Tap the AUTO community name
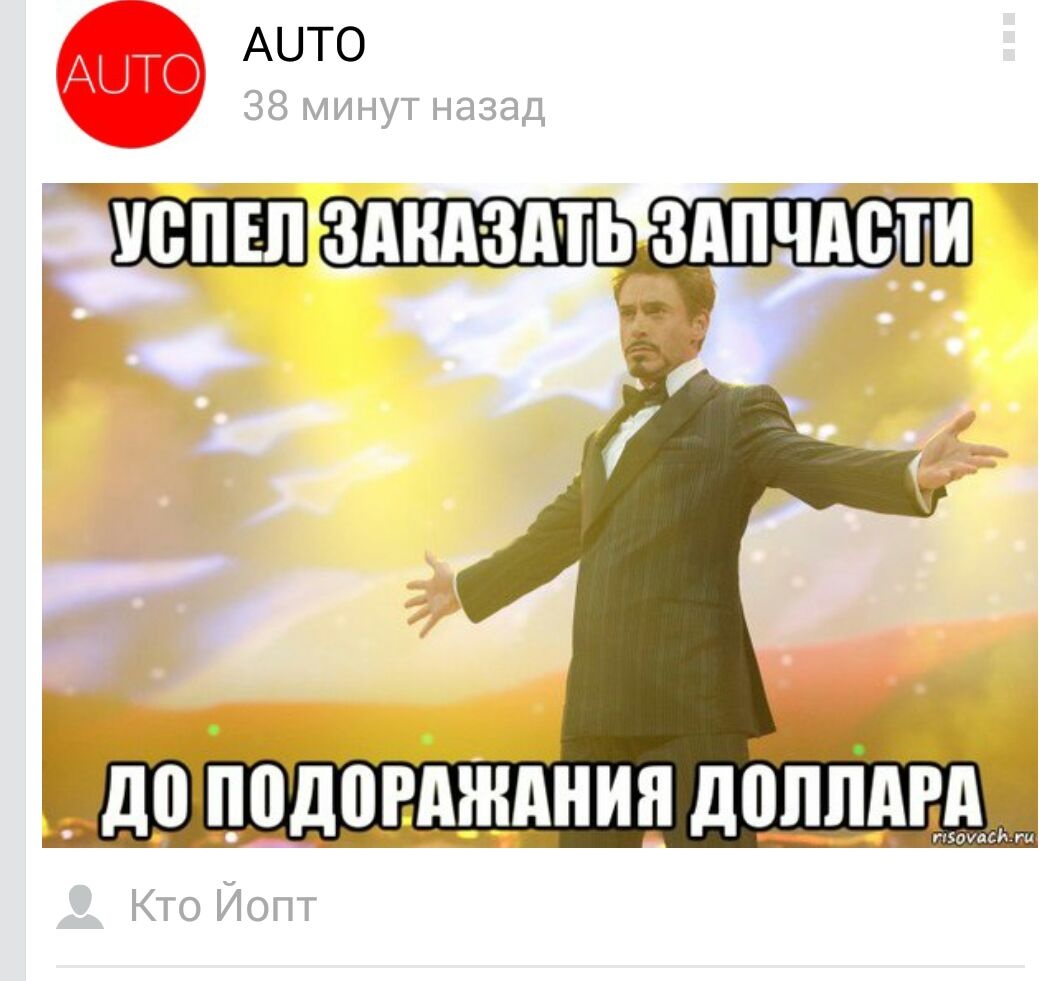Image resolution: width=1051 pixels, height=981 pixels. point(305,45)
